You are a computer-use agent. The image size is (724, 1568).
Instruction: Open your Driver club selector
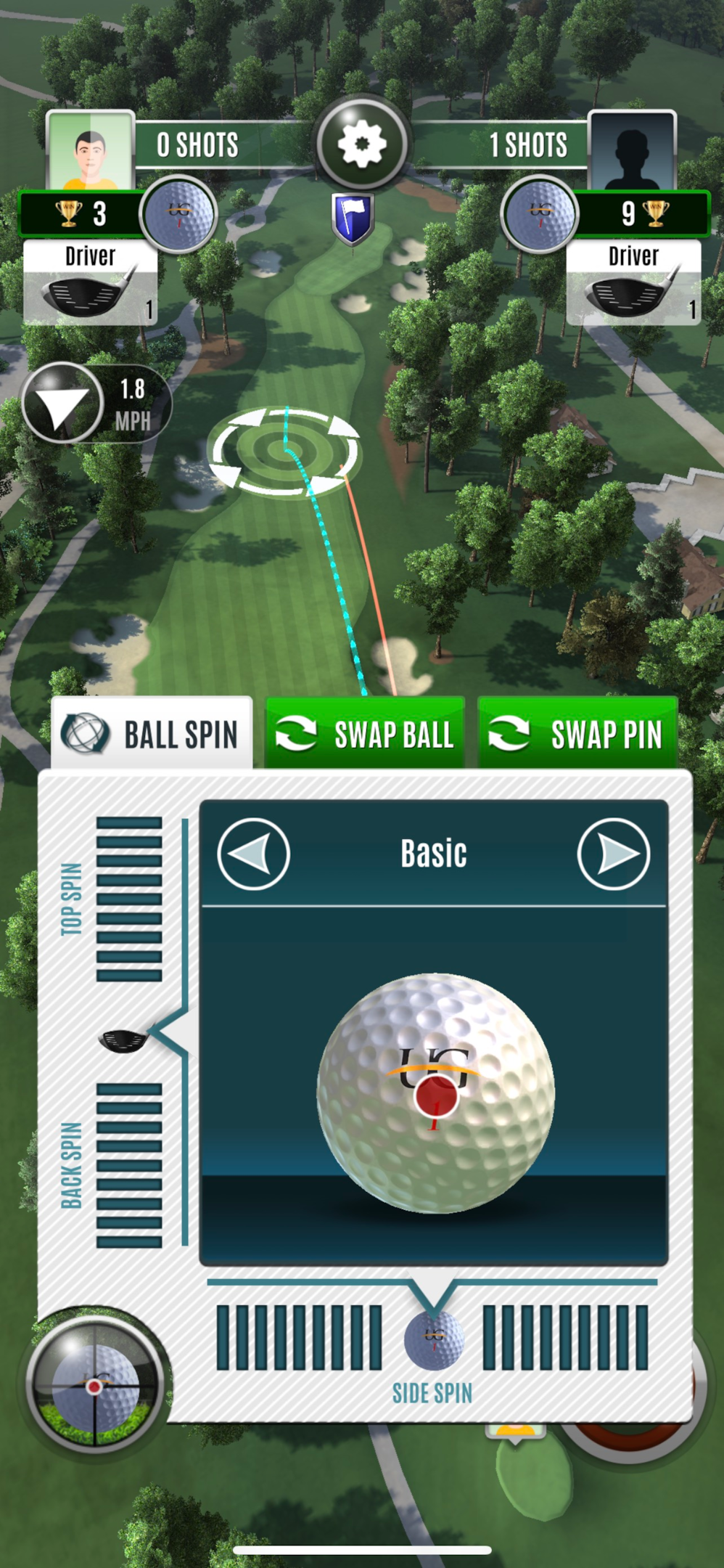click(x=91, y=282)
